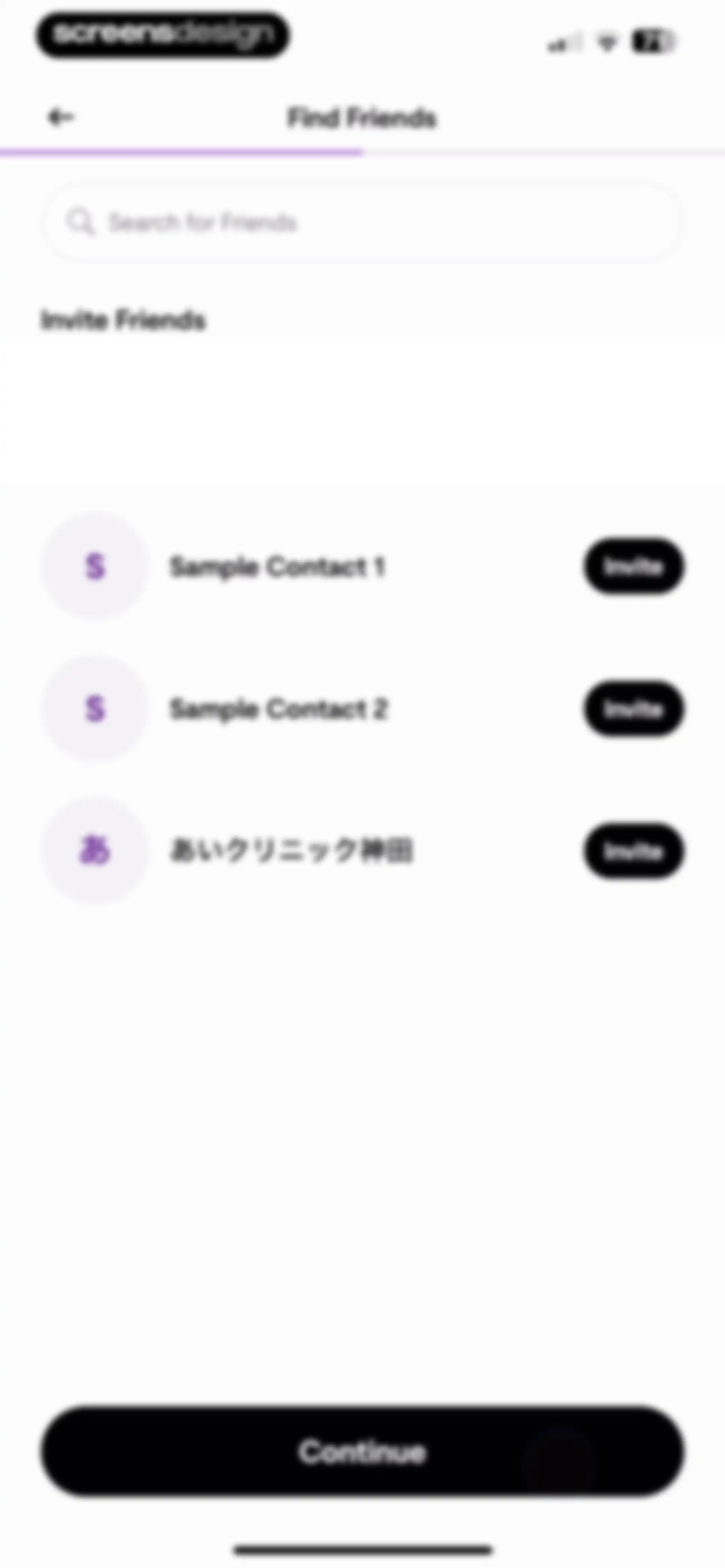The height and width of the screenshot is (1568, 725).
Task: Go back using the arrow icon
Action: tap(61, 117)
